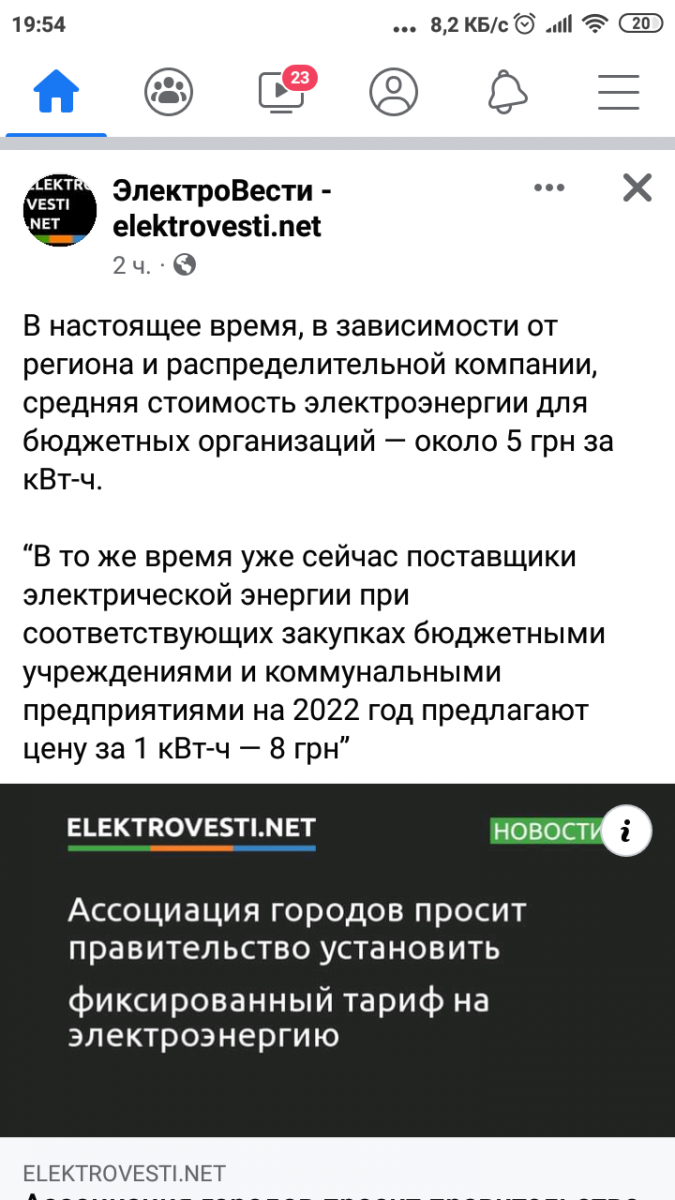
Task: Tap the ЭлектроВести - elektrovesti.net page name
Action: pyautogui.click(x=223, y=207)
